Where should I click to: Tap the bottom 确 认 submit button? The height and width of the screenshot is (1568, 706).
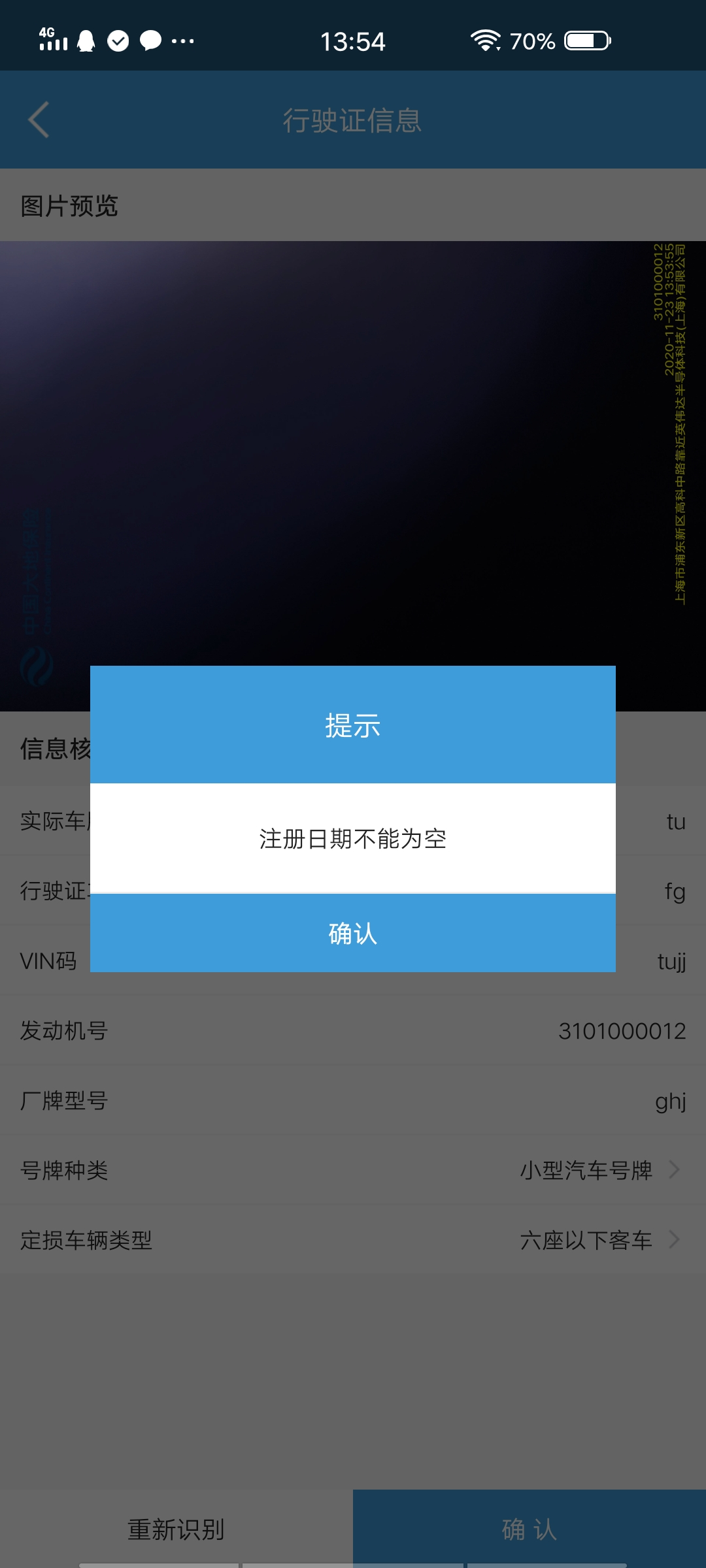tap(529, 1529)
